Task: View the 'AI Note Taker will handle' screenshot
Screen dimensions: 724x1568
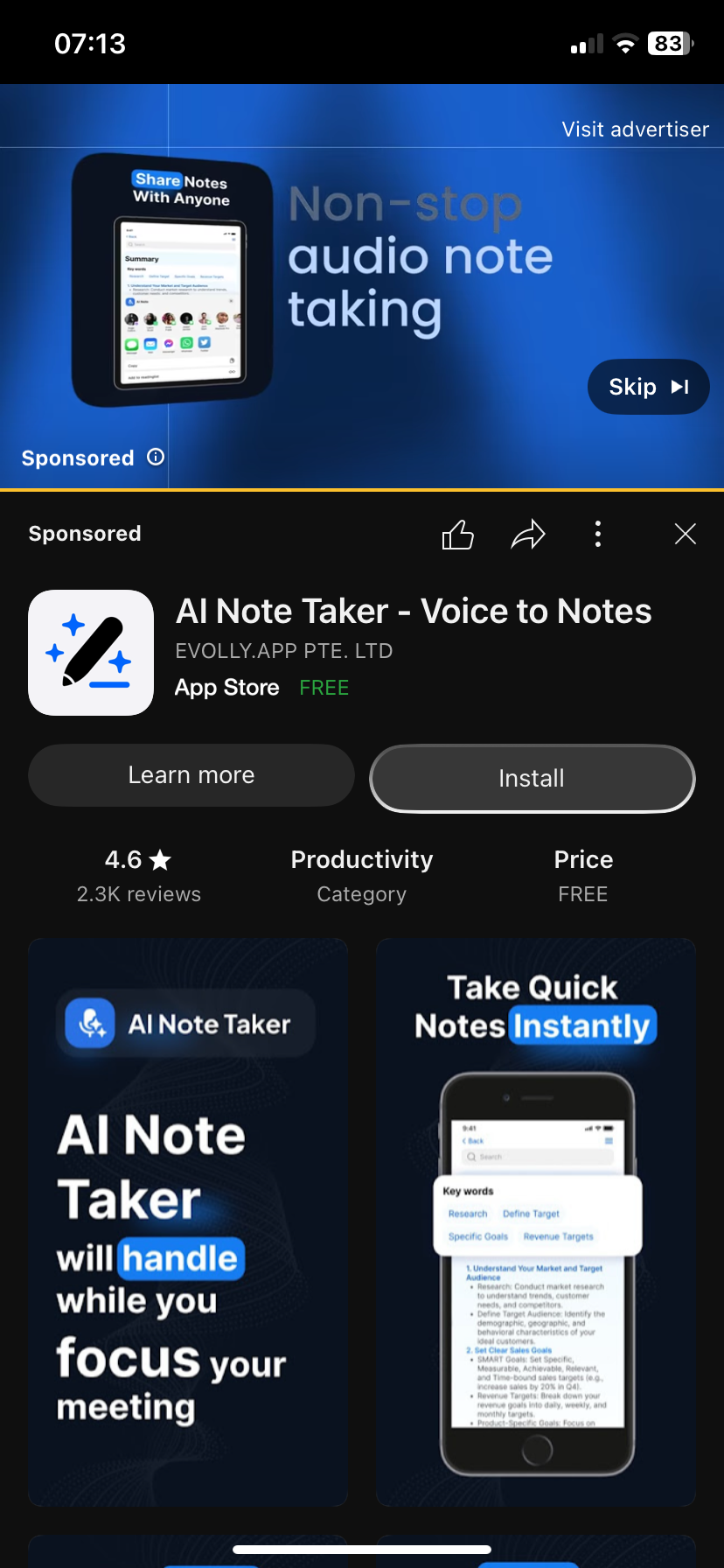Action: pos(188,1221)
